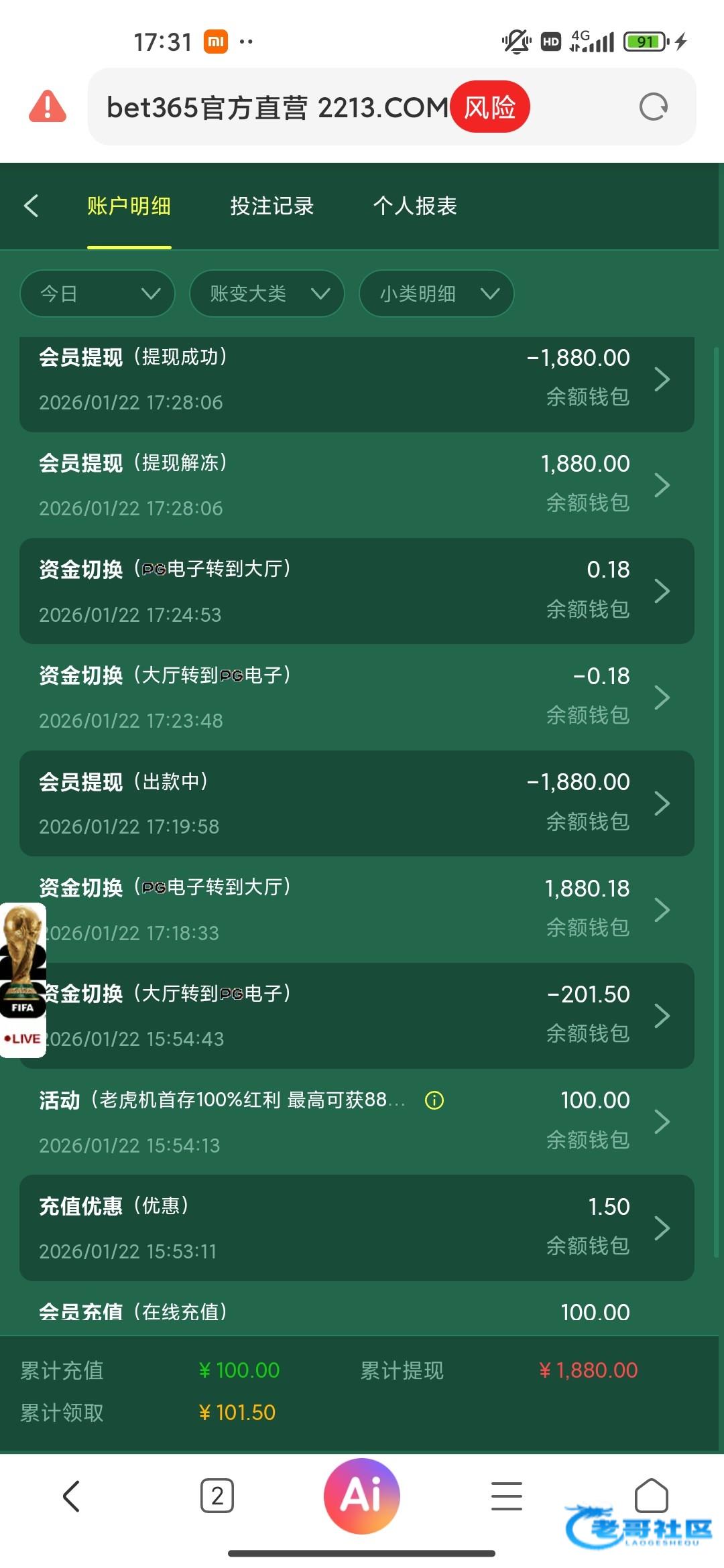This screenshot has width=724, height=1568.
Task: Open the FIFA LIVE floating banner
Action: [23, 980]
